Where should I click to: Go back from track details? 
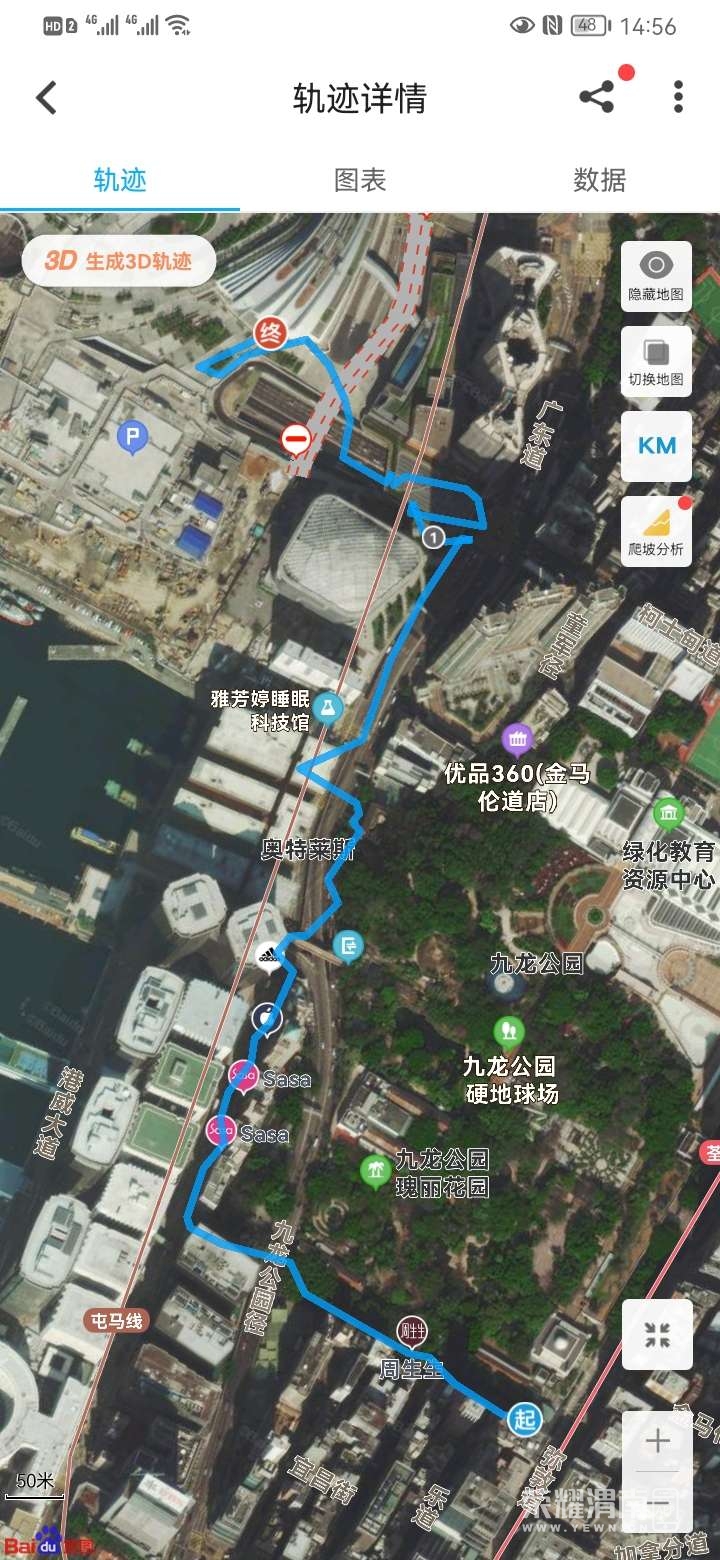click(46, 98)
